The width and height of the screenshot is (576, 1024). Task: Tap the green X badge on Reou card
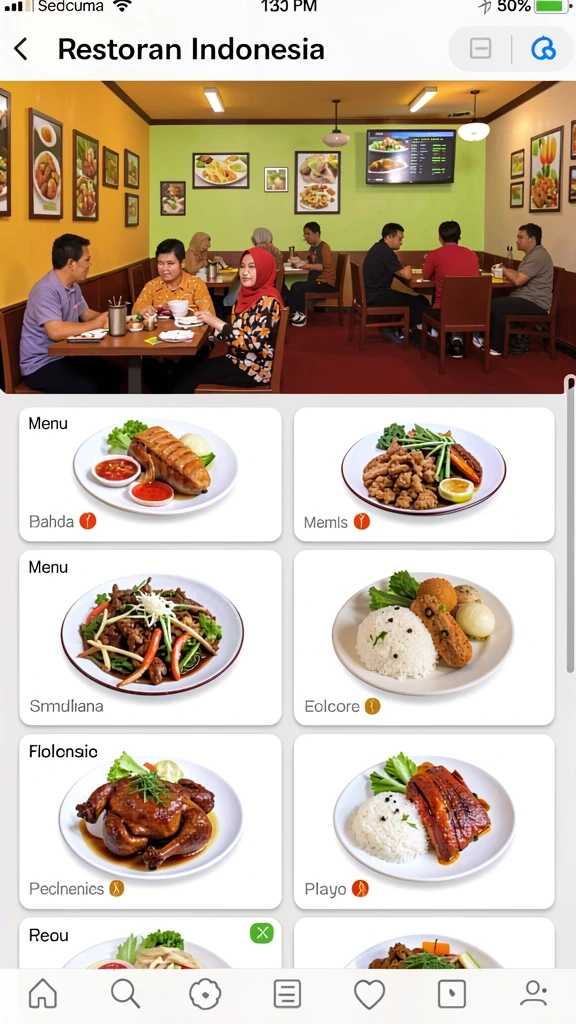[x=261, y=933]
